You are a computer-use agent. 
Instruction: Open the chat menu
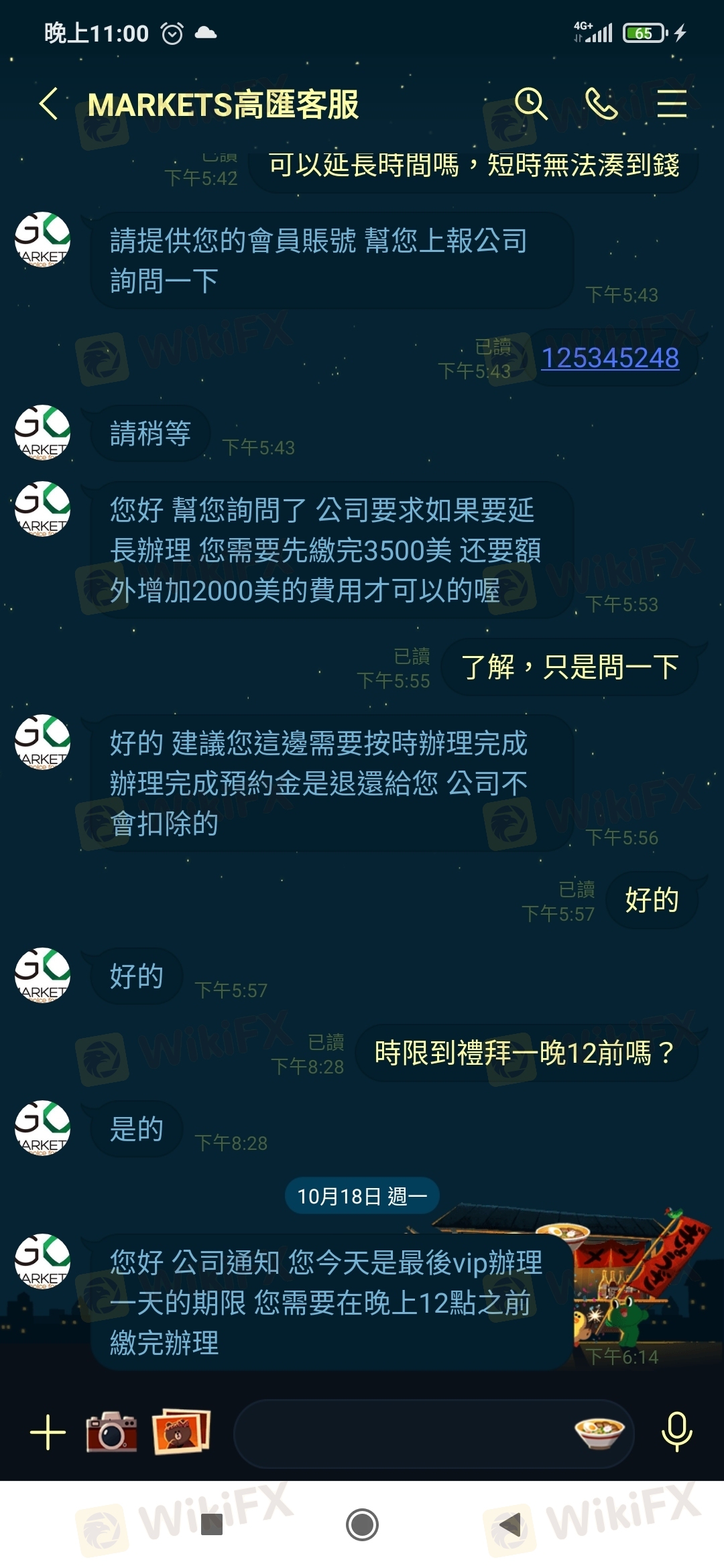click(672, 104)
